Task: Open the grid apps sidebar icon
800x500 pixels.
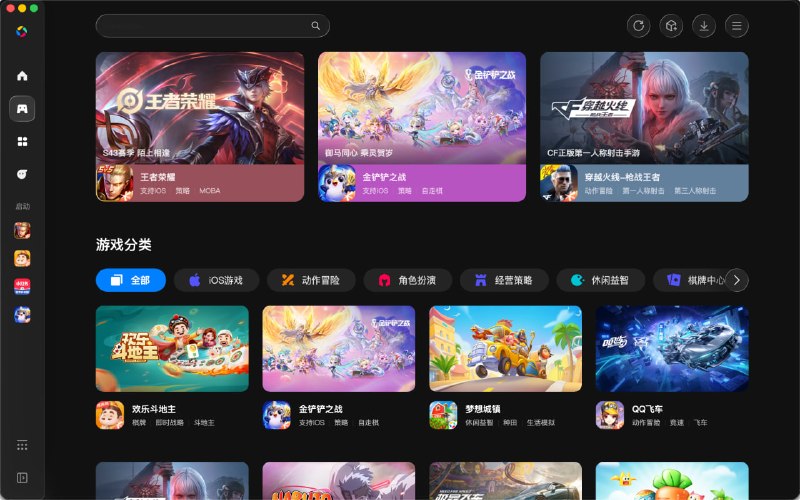Action: click(x=22, y=141)
